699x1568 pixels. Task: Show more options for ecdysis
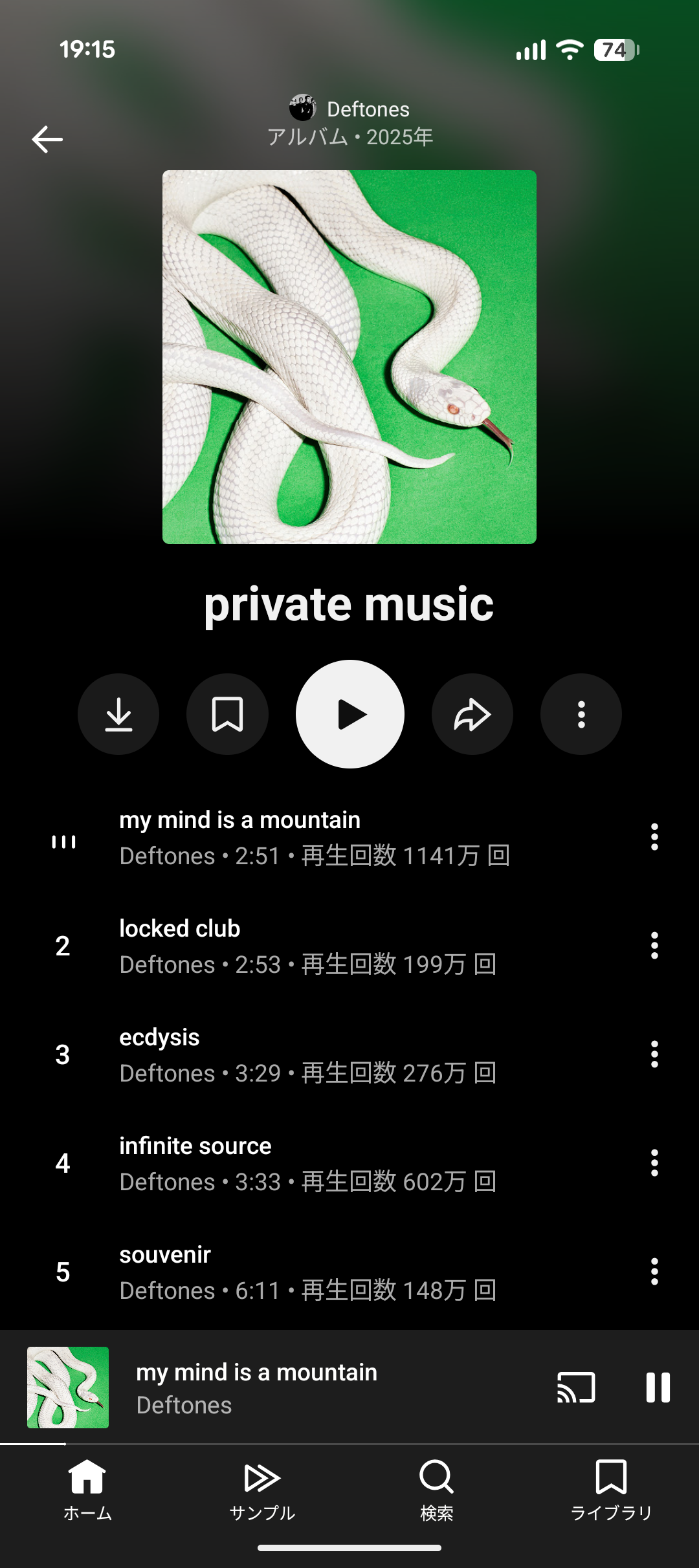[x=654, y=1054]
